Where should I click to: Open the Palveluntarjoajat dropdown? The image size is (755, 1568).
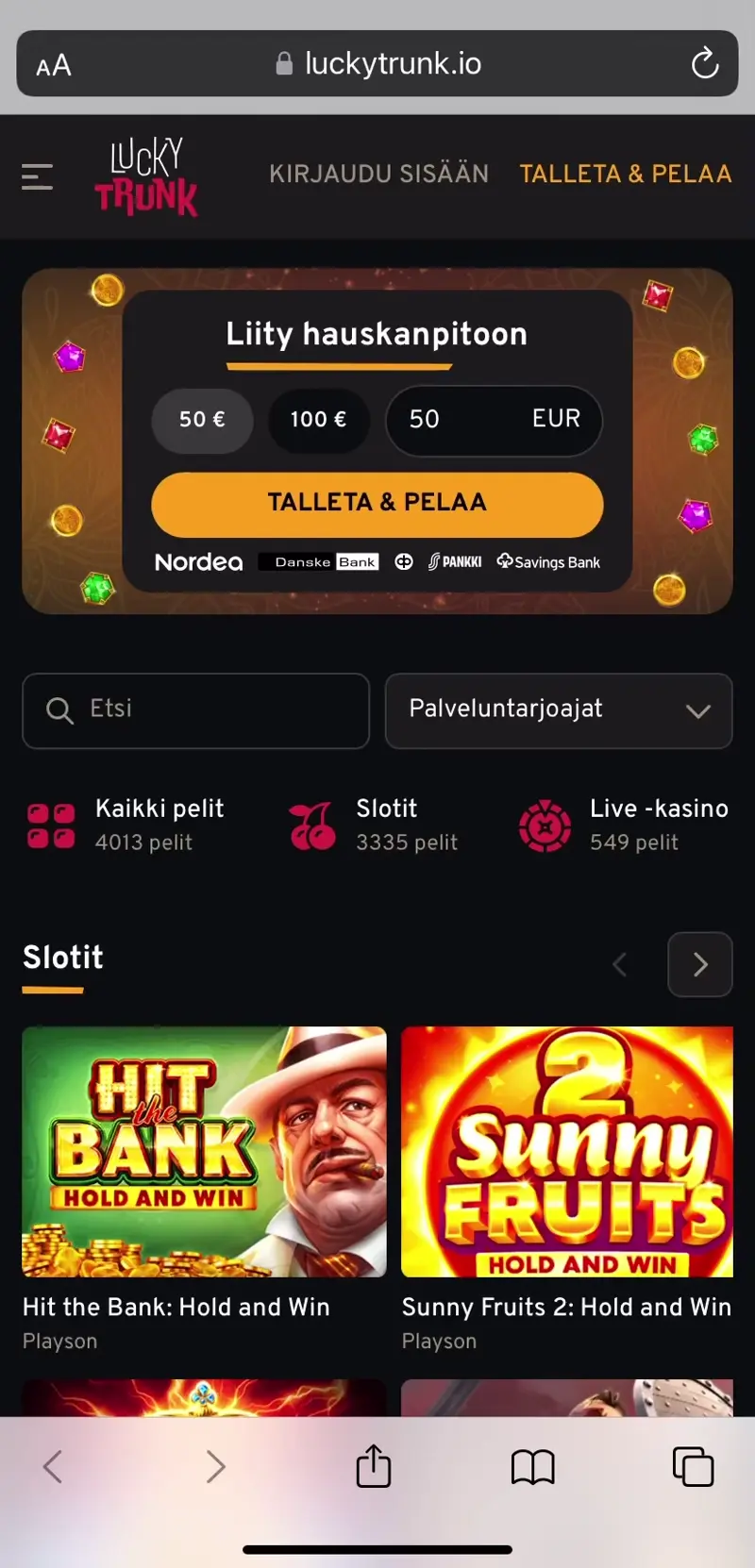(558, 710)
